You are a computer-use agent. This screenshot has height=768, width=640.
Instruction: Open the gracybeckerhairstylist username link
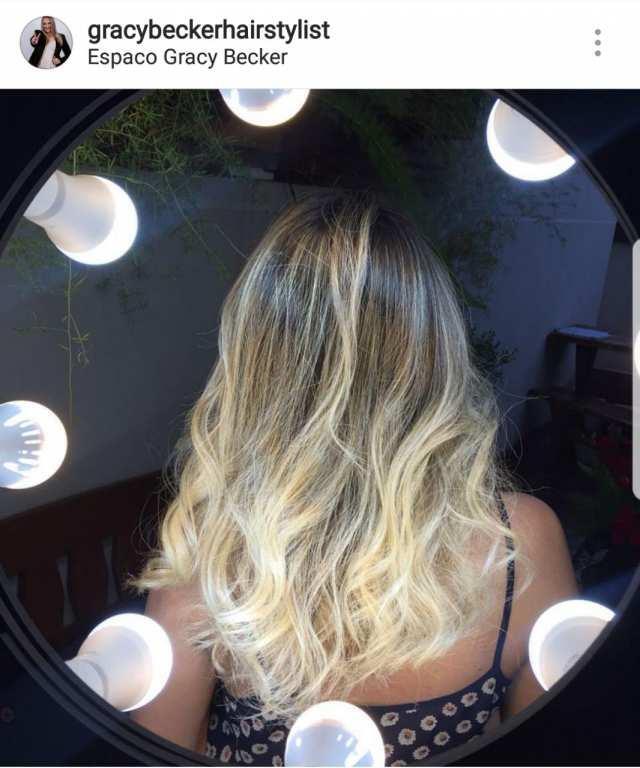208,29
